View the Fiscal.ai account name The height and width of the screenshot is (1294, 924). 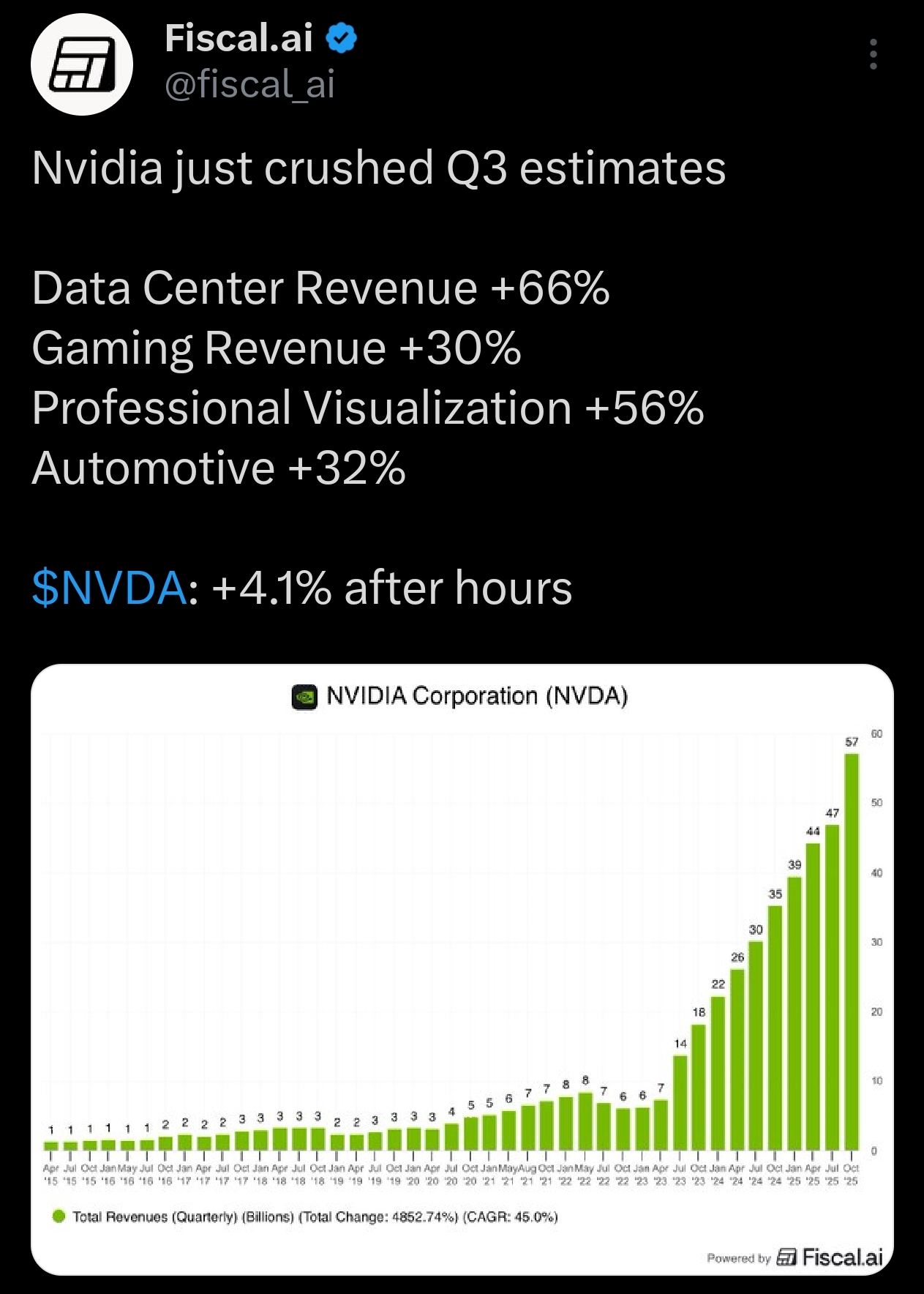click(238, 37)
